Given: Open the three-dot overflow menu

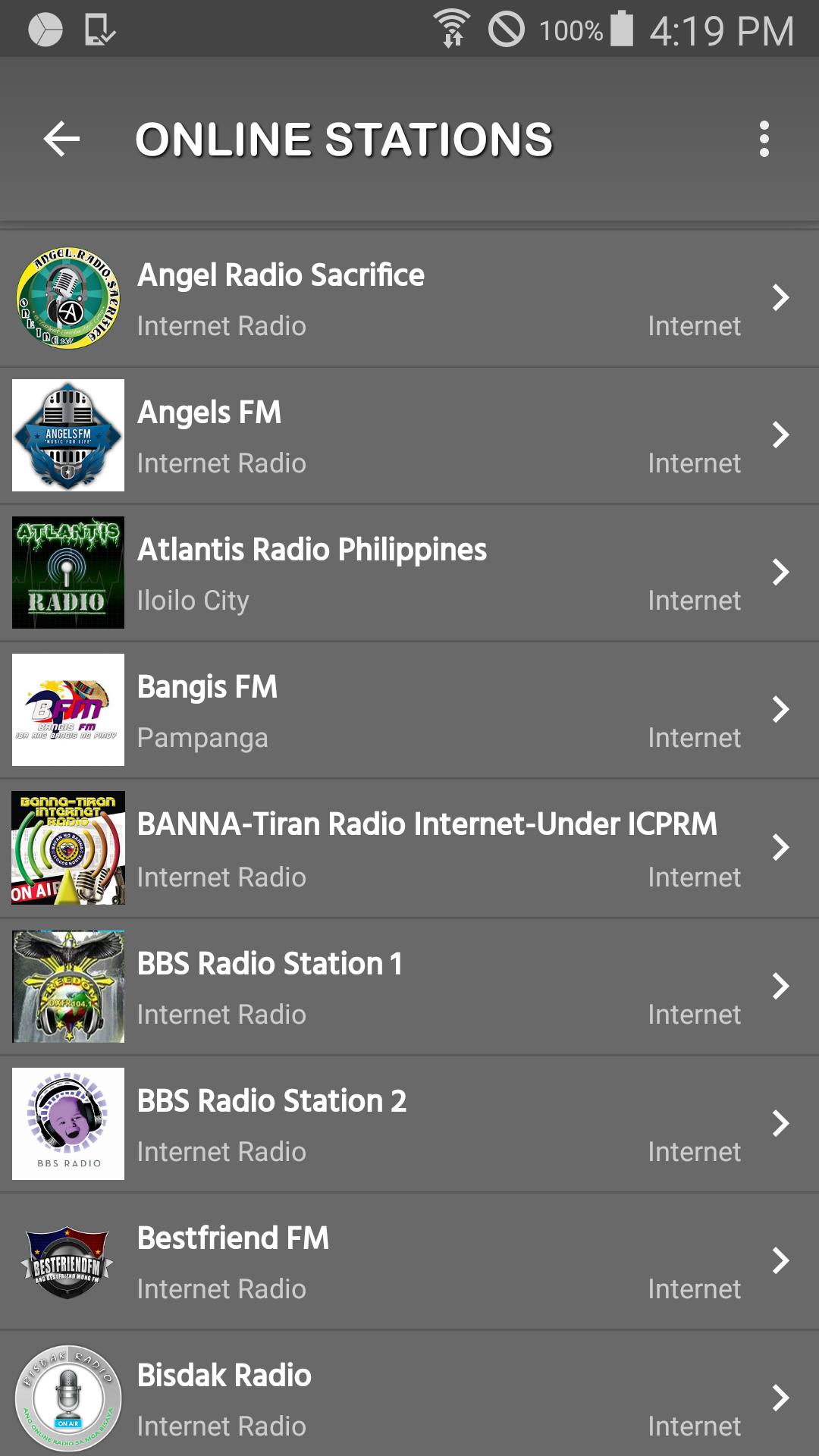Looking at the screenshot, I should 764,140.
